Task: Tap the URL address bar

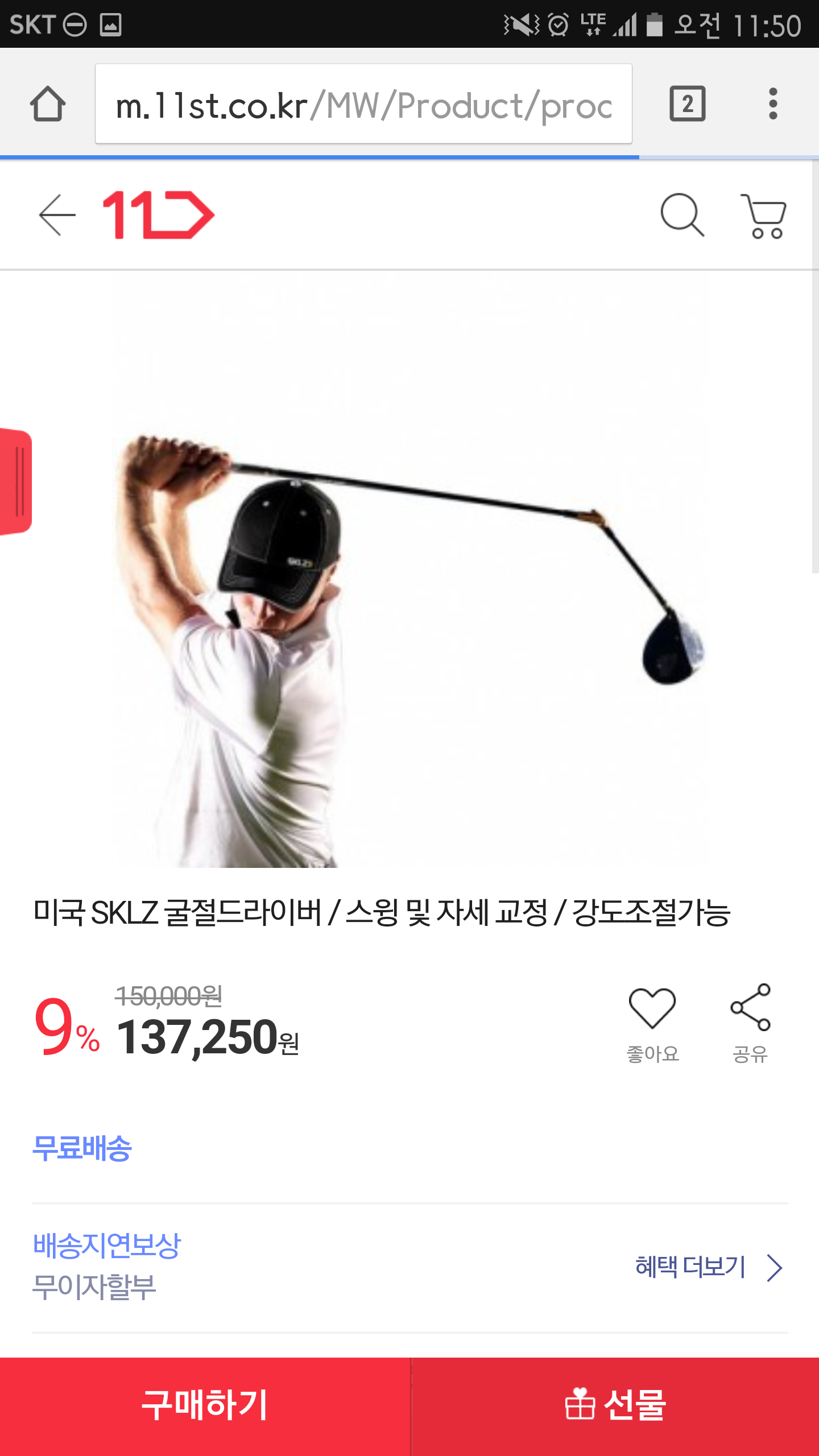Action: (x=363, y=104)
